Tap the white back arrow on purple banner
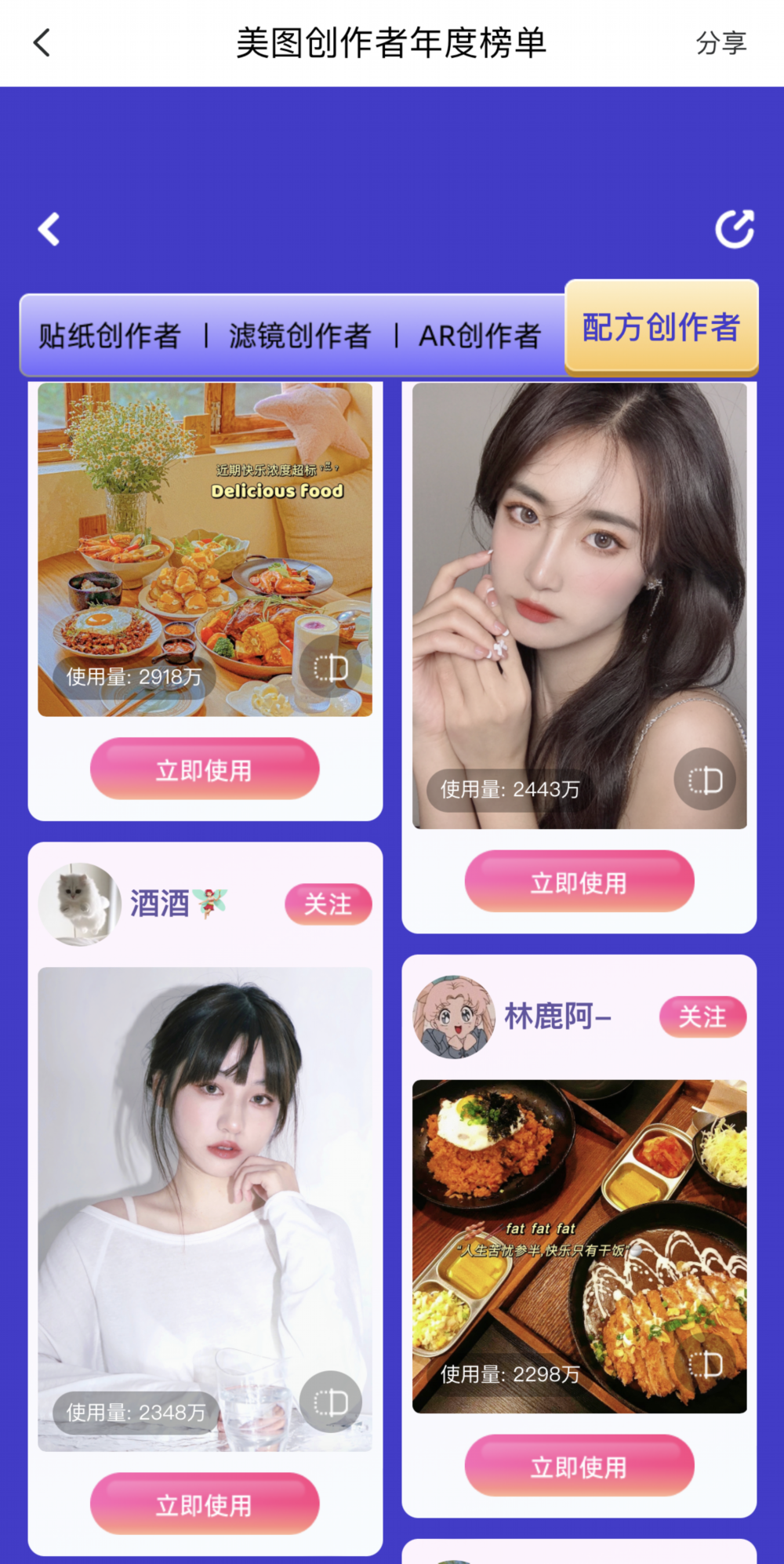784x1564 pixels. point(49,229)
